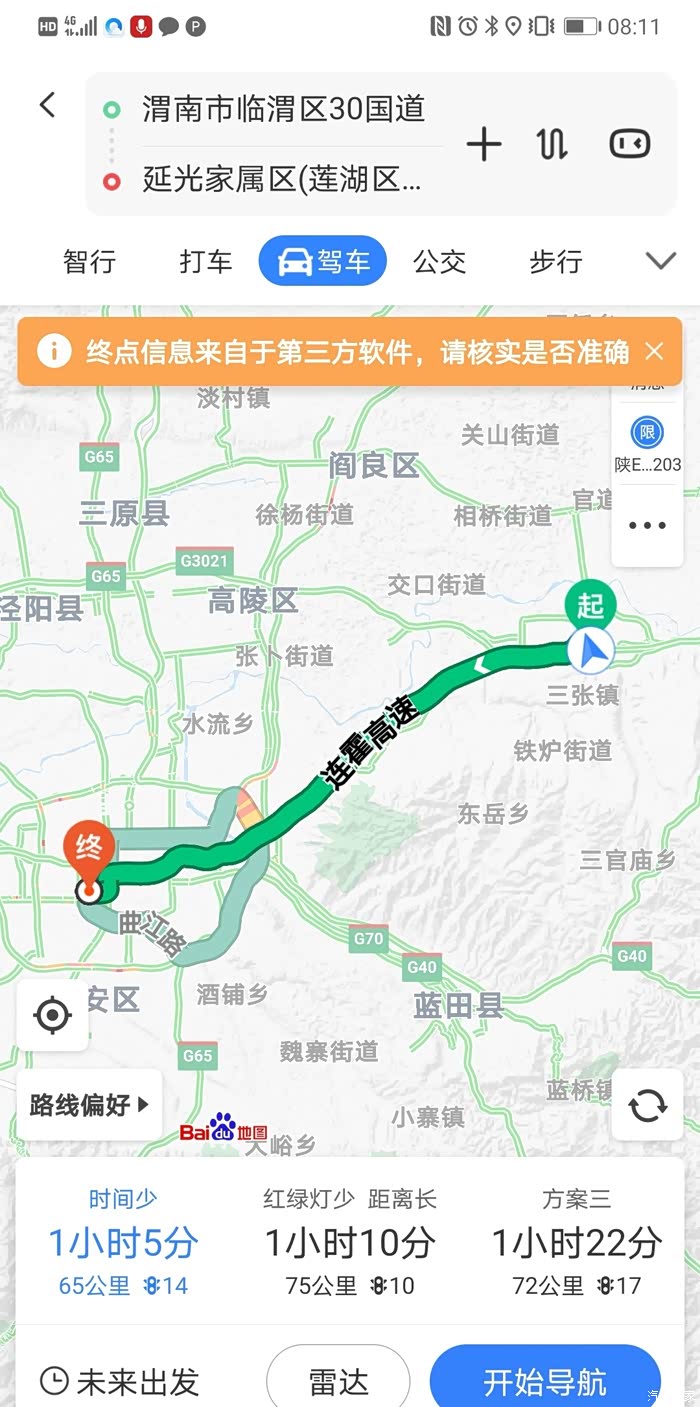The width and height of the screenshot is (700, 1407).
Task: Dismiss the orange destination info banner
Action: click(x=654, y=351)
